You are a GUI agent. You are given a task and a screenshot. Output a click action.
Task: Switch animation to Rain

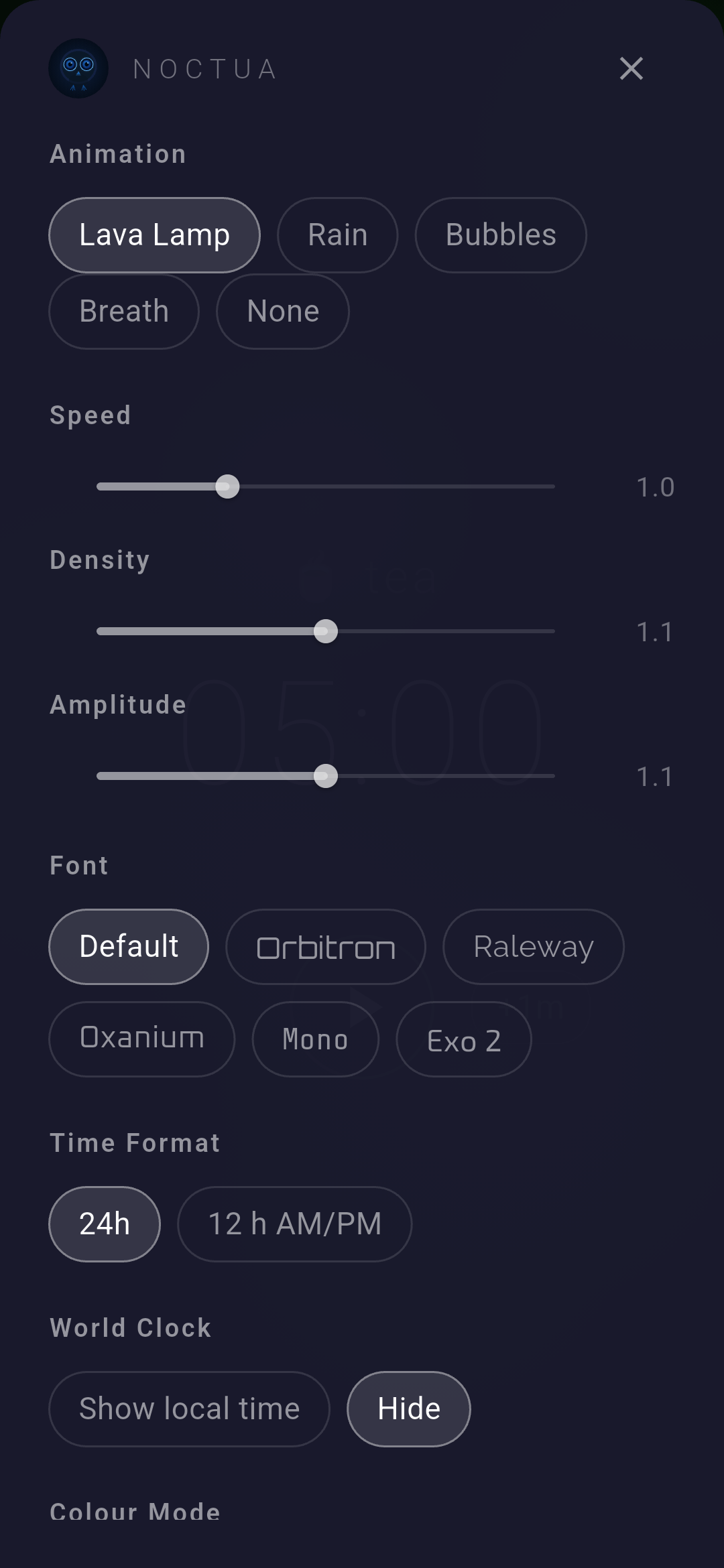[x=337, y=235]
